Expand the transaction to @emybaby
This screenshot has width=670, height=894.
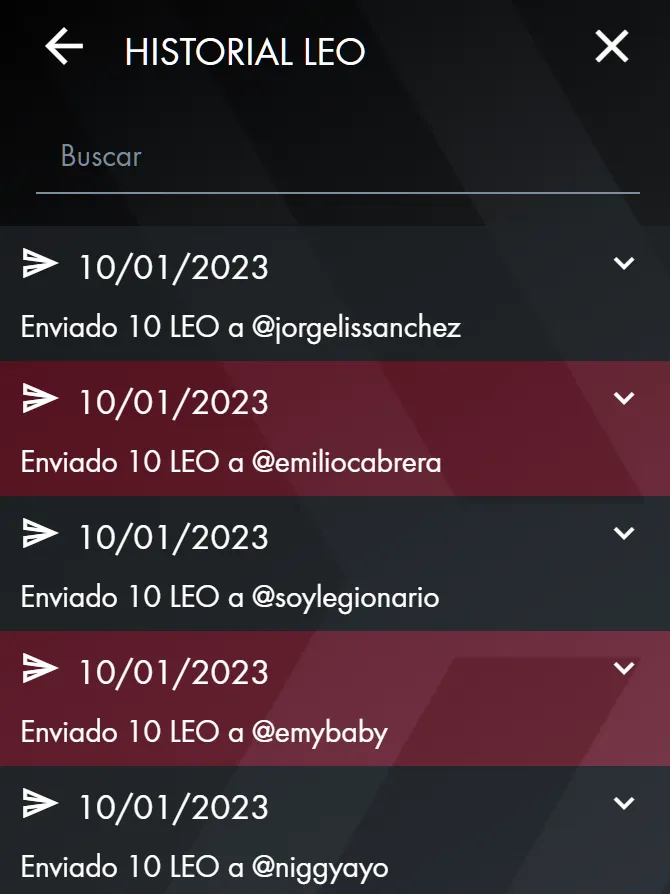point(624,669)
